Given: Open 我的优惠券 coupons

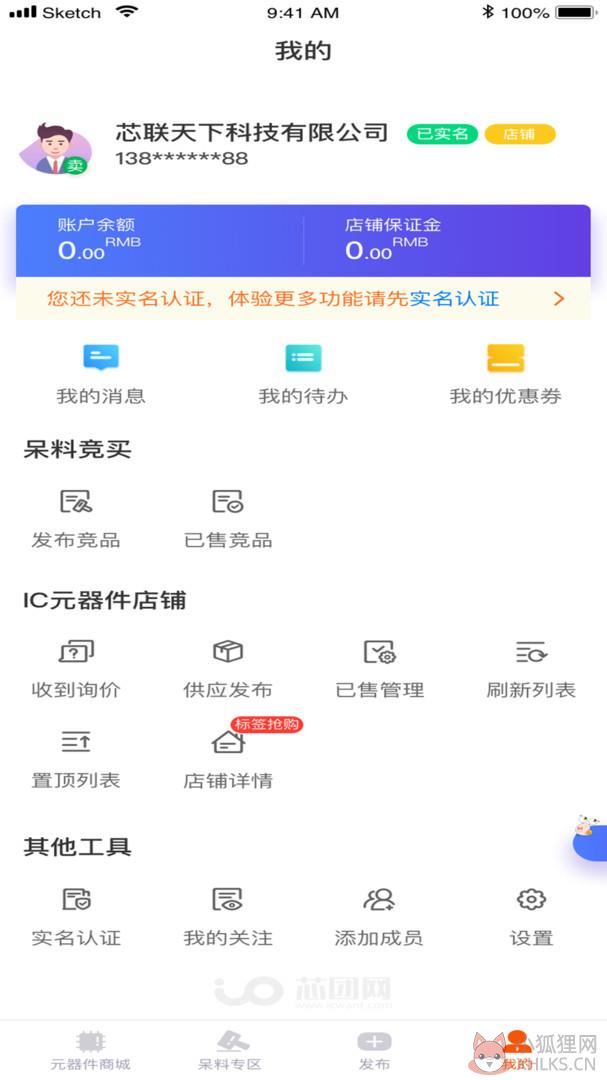Looking at the screenshot, I should [505, 374].
